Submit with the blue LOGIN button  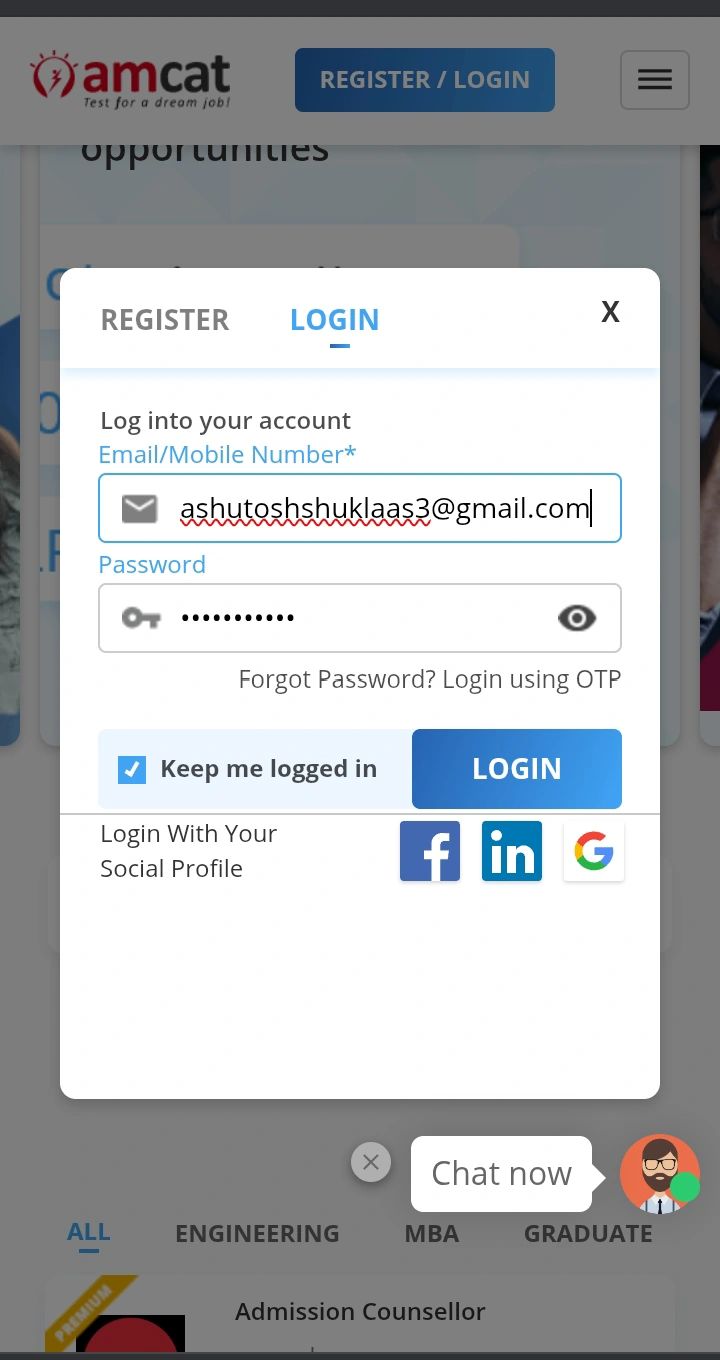coord(516,769)
